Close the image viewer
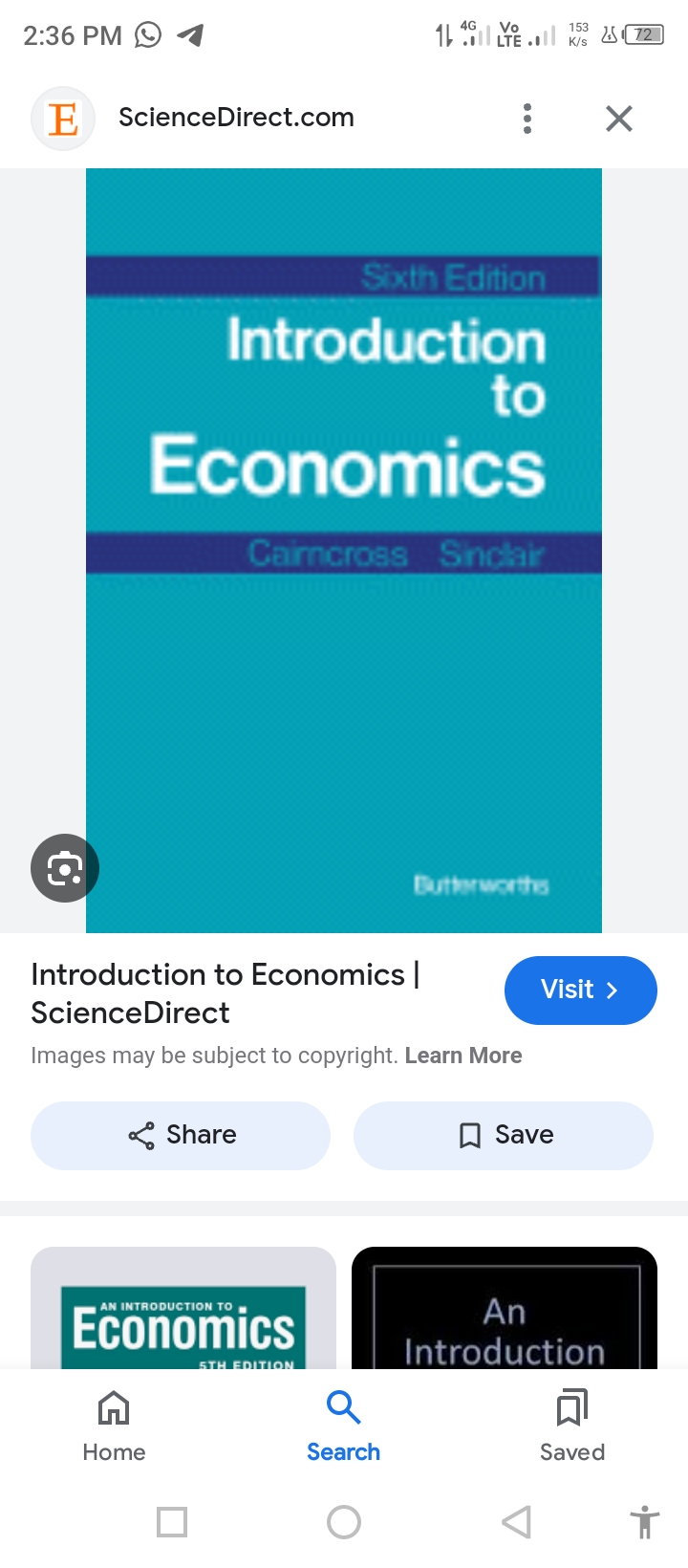This screenshot has width=688, height=1568. click(x=619, y=119)
